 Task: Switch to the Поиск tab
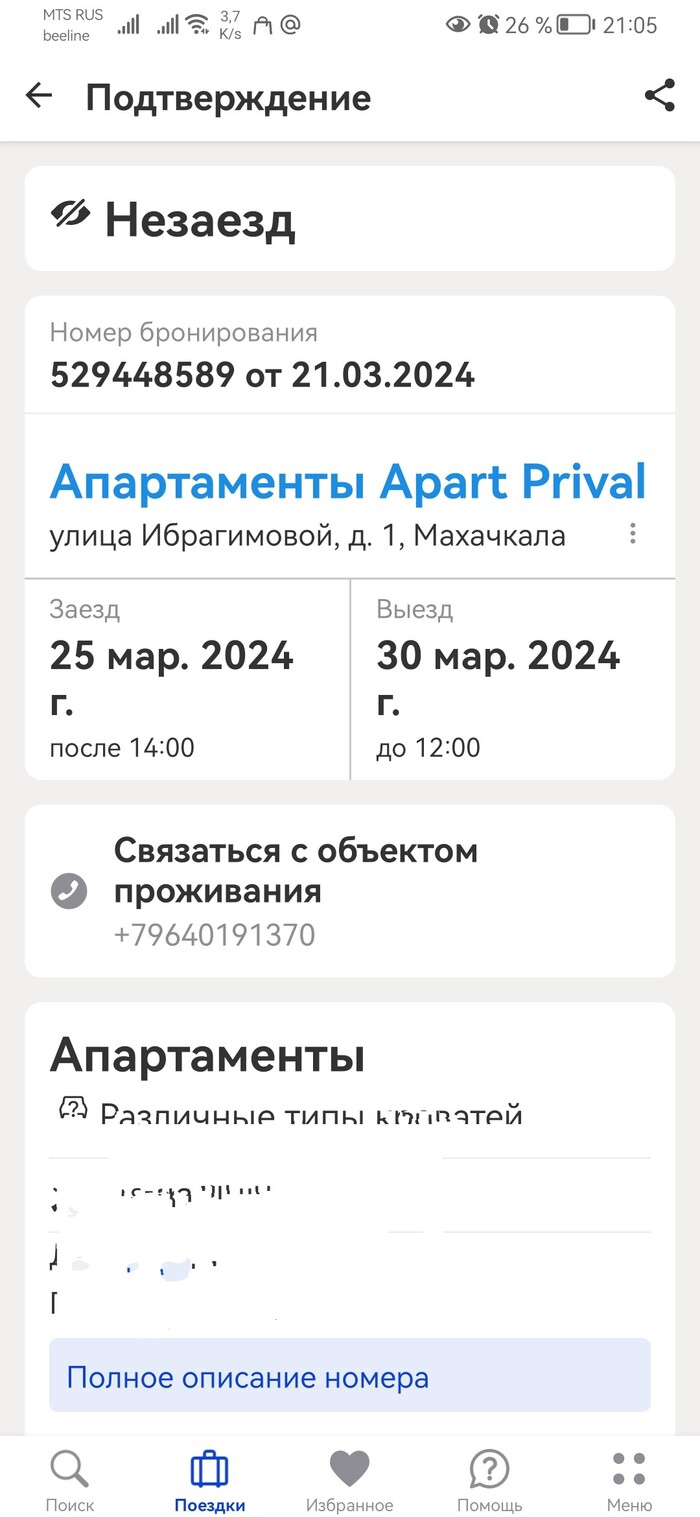(x=70, y=1480)
